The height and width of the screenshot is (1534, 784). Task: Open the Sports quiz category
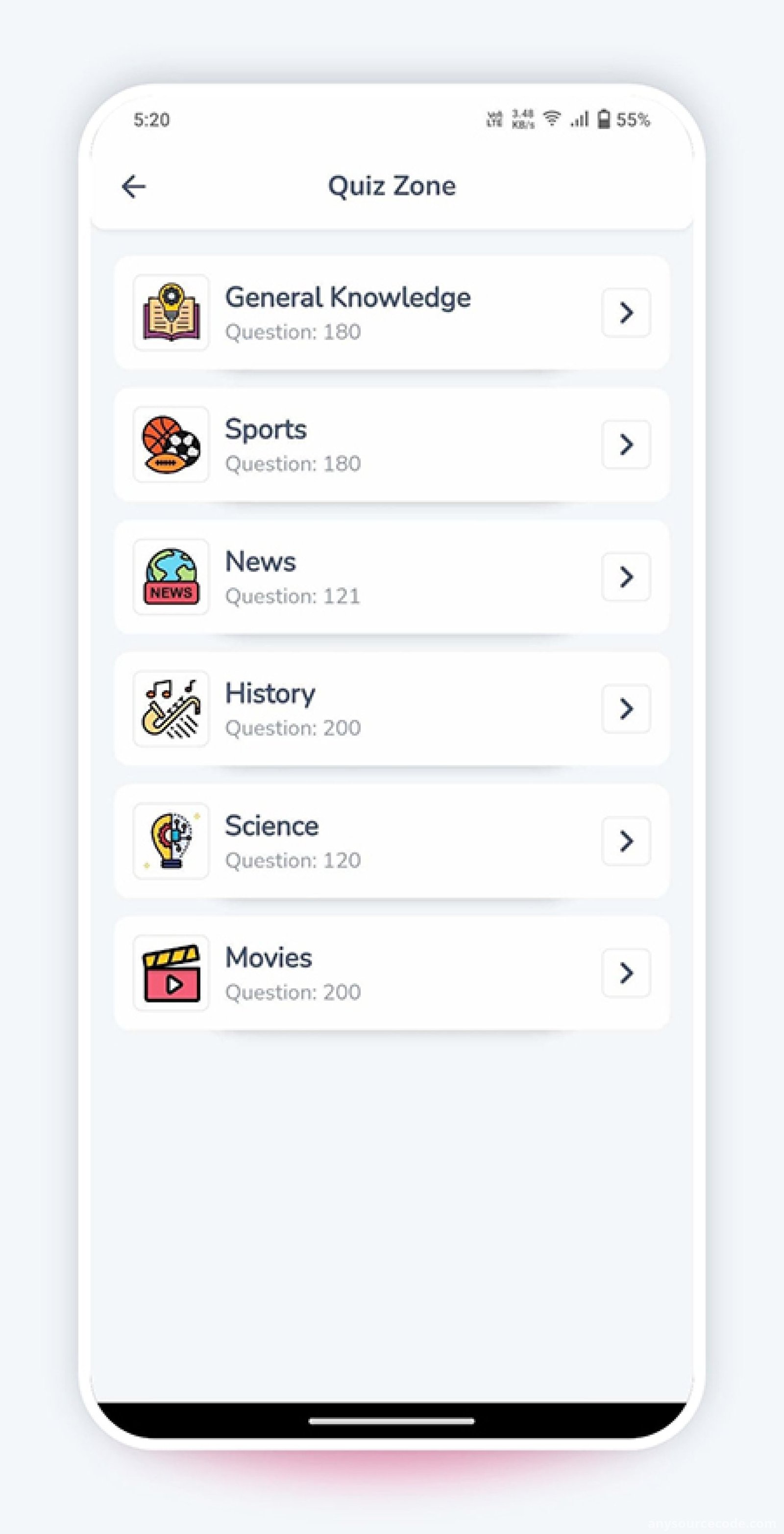pos(392,445)
